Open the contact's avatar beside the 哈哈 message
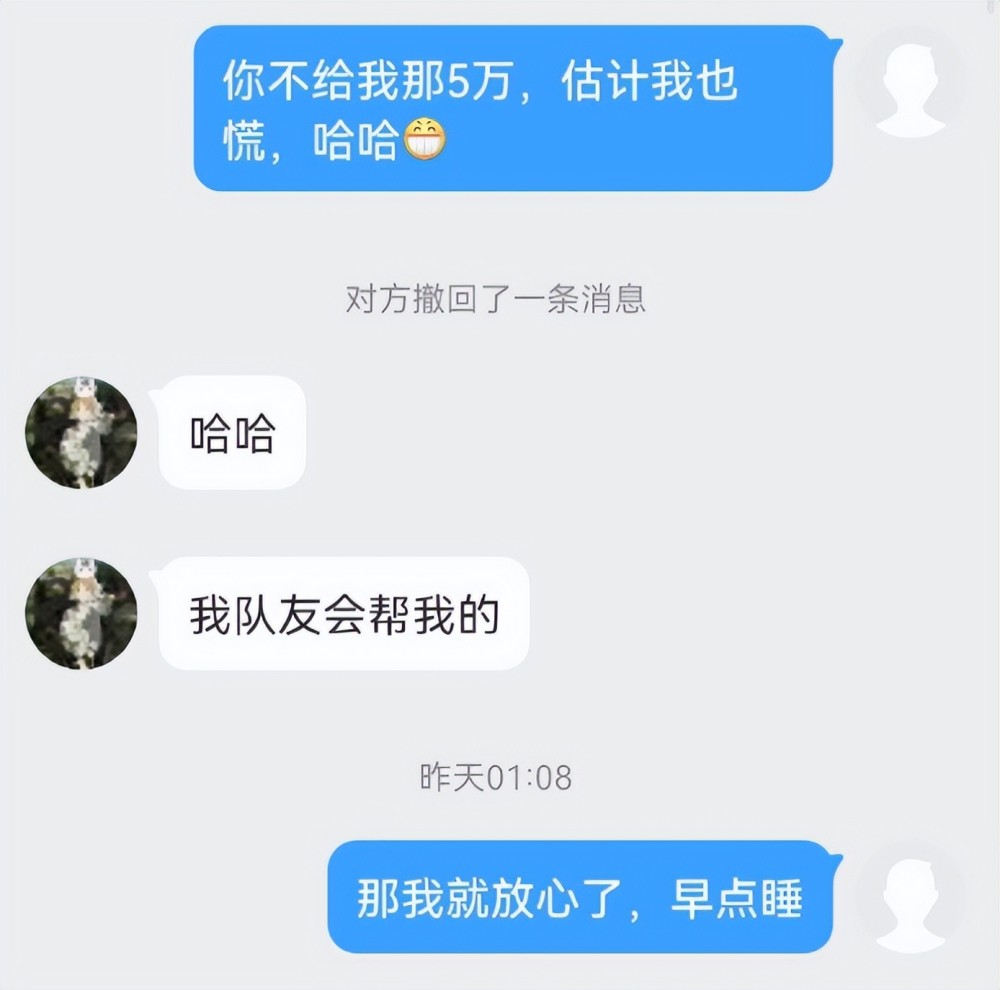Screen dimensions: 1000x990 click(81, 433)
